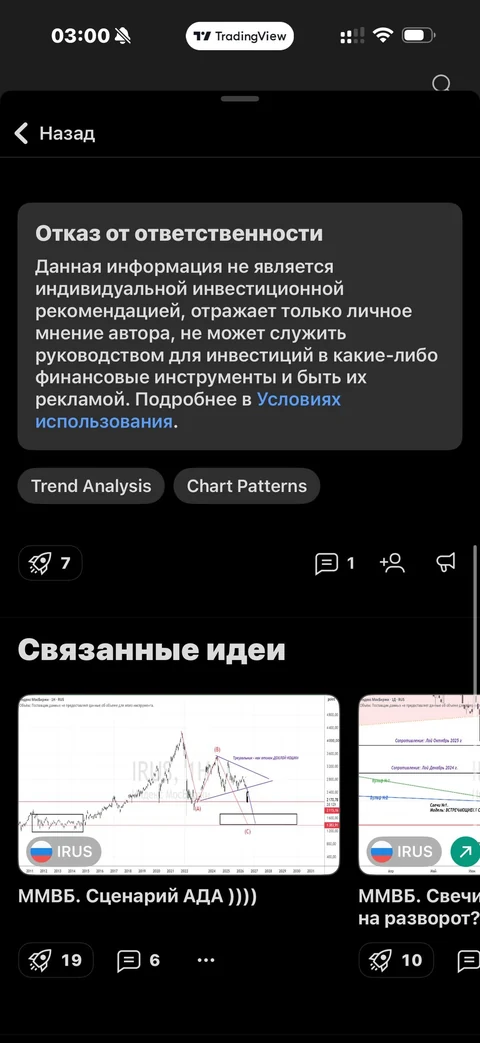Boost this idea with the rocket showing 7
Screen dimensions: 480x1043
[x=50, y=563]
